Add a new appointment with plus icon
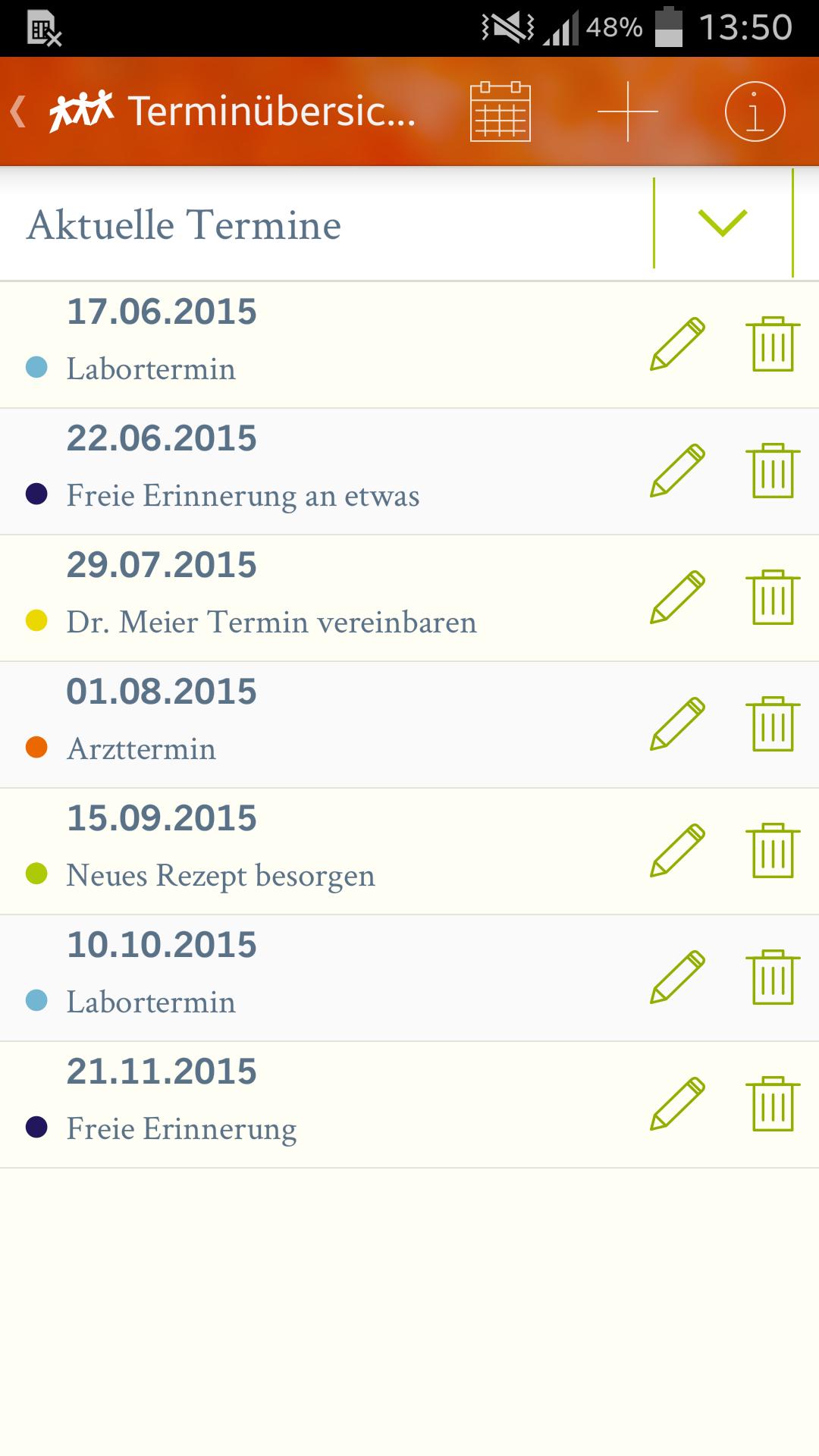Viewport: 819px width, 1456px height. point(628,111)
